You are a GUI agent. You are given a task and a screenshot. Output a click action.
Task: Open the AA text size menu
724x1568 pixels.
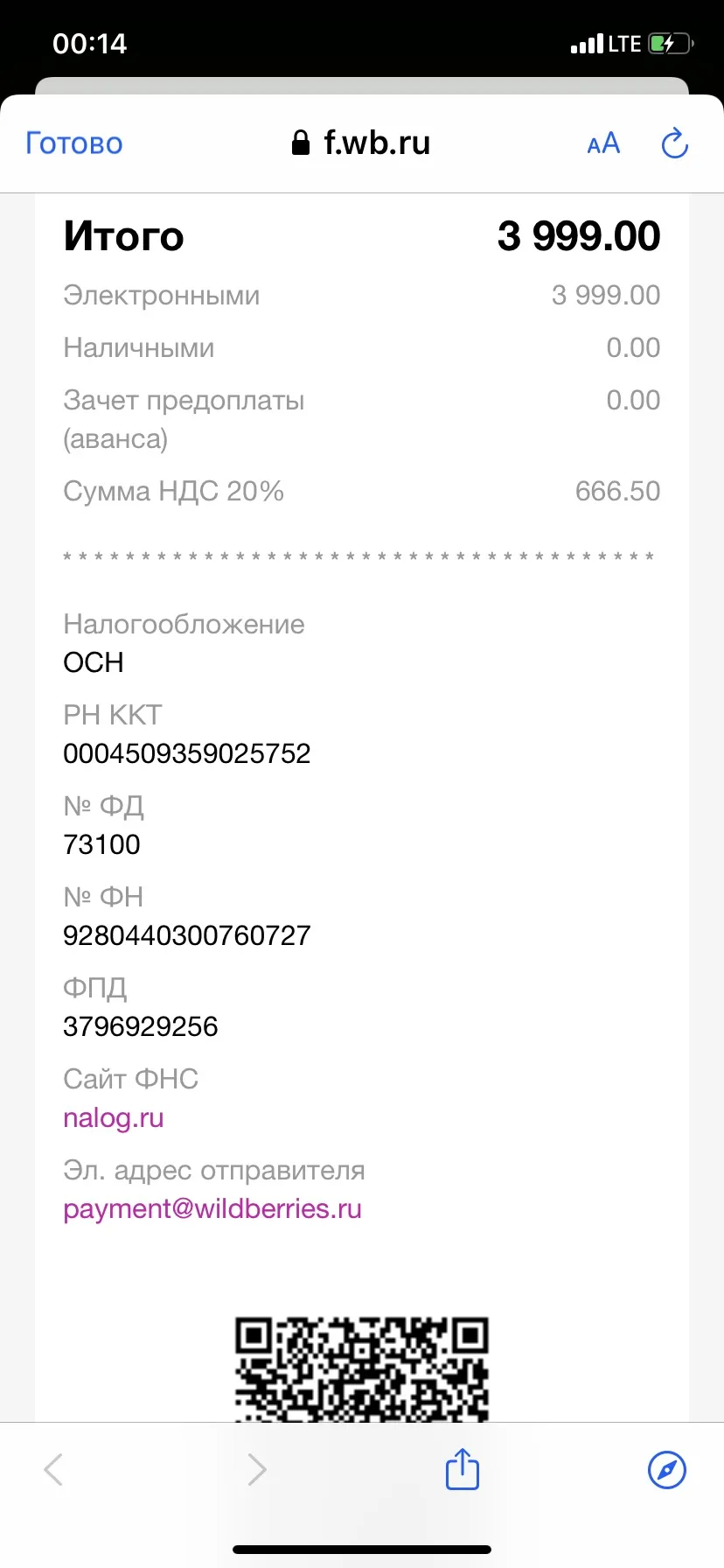point(603,143)
